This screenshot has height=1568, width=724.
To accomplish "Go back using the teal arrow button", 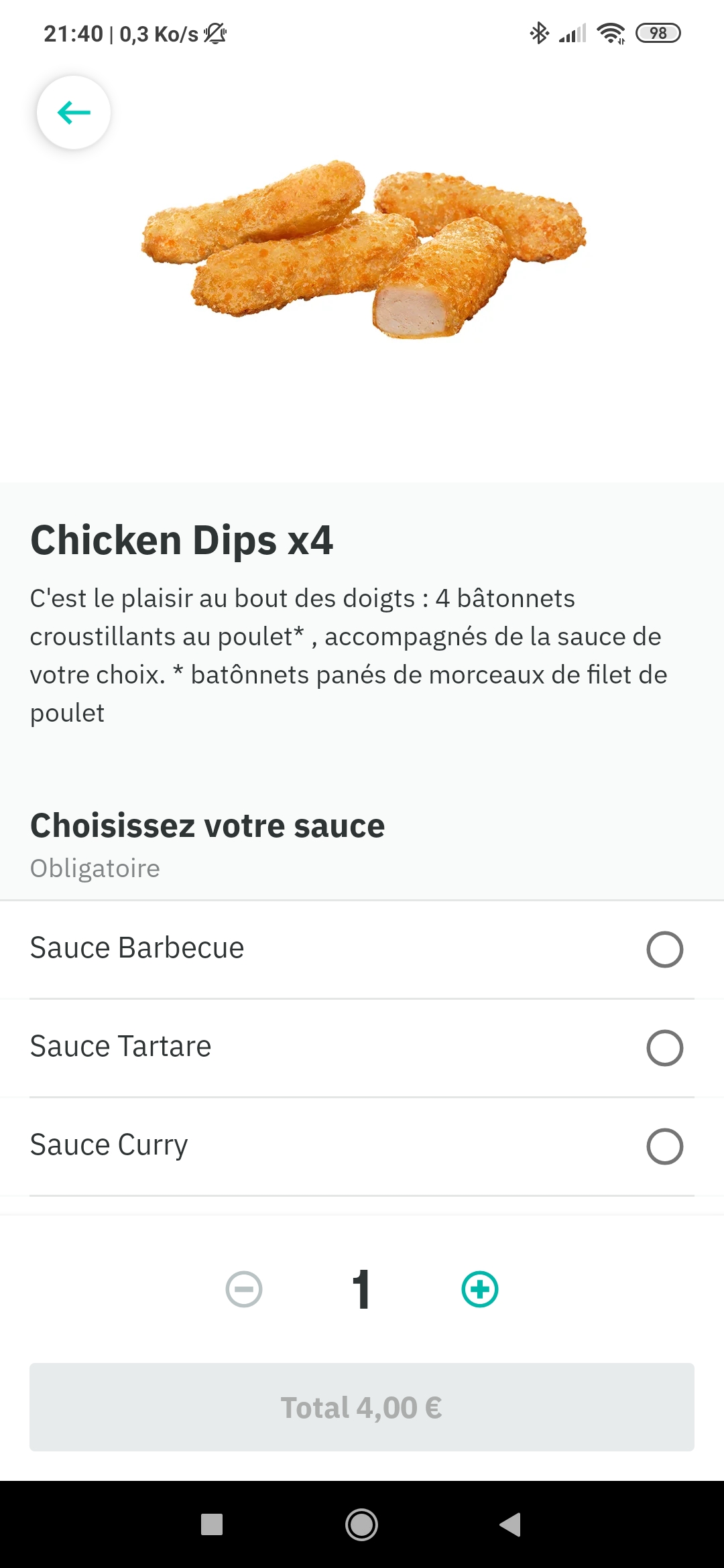I will click(74, 113).
